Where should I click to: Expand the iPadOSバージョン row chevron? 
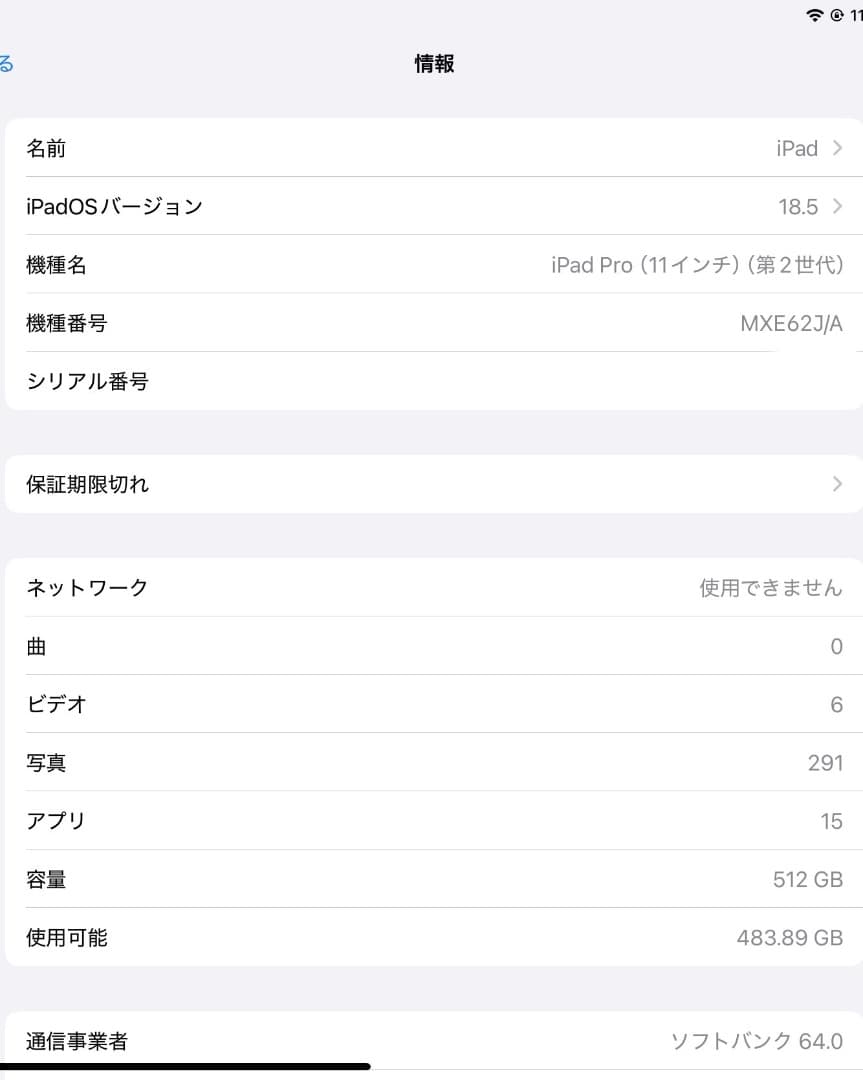(x=837, y=207)
